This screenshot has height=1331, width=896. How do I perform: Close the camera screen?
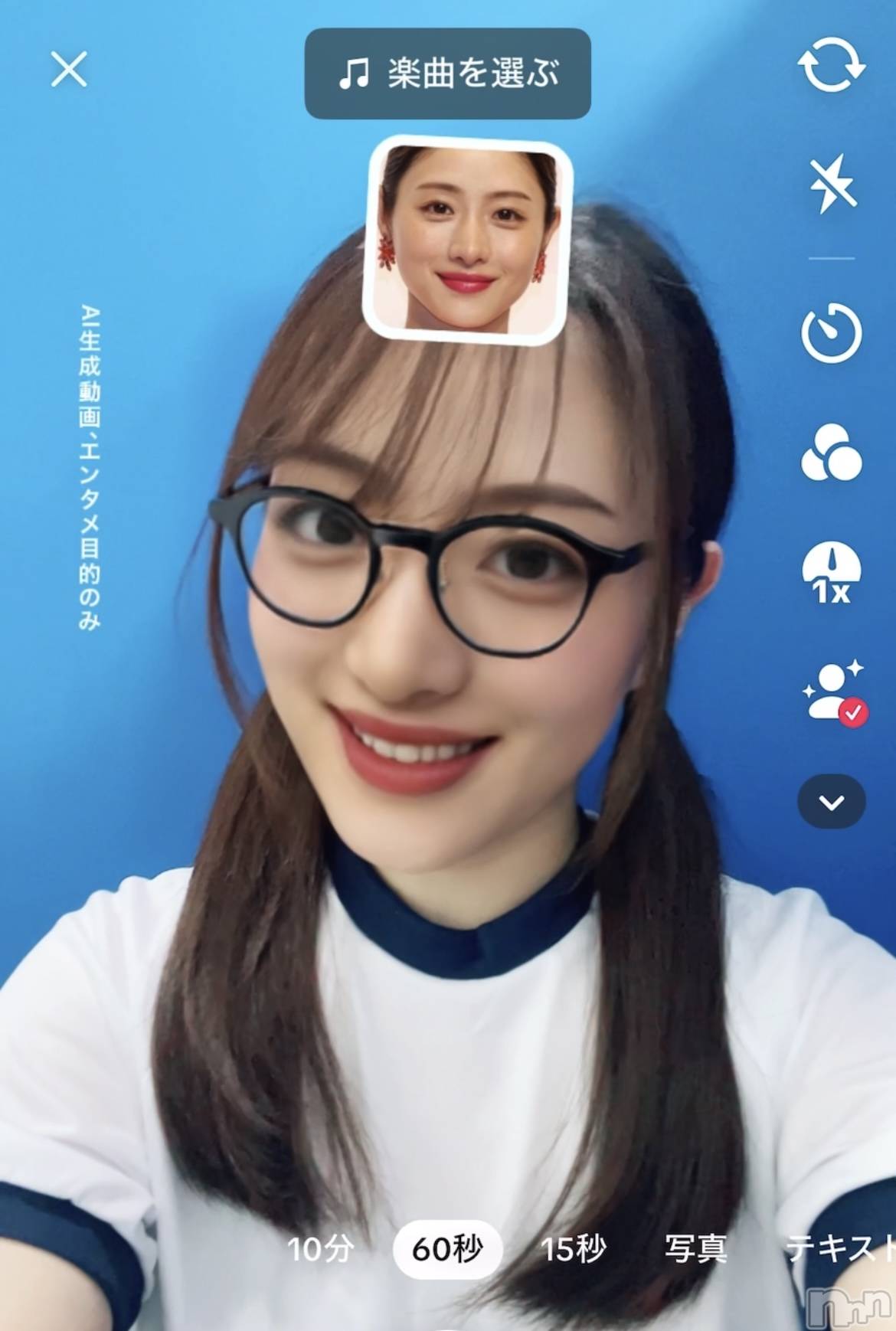pyautogui.click(x=69, y=70)
